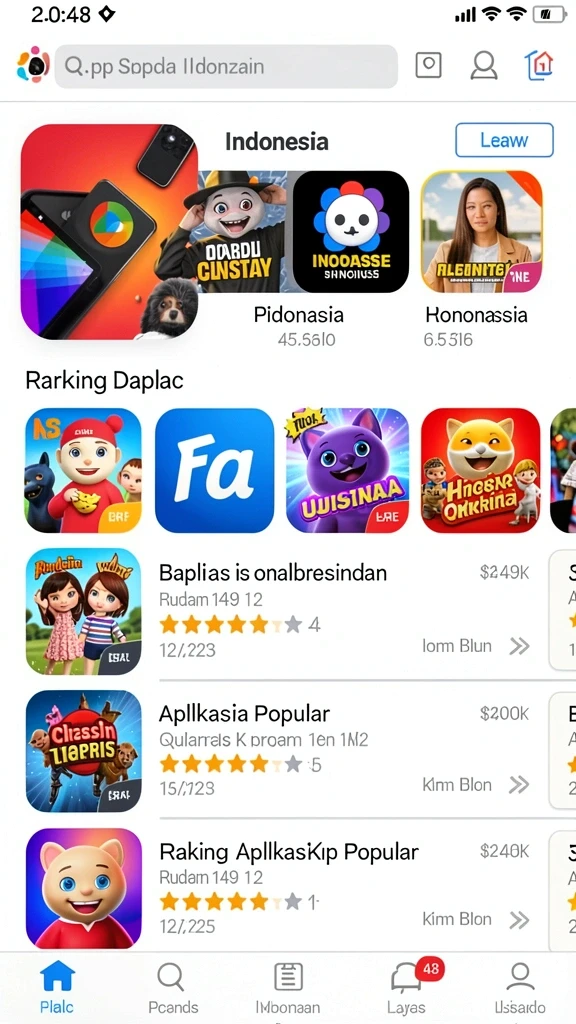
Task: Open the Aplikasia Popular listing
Action: 278,750
